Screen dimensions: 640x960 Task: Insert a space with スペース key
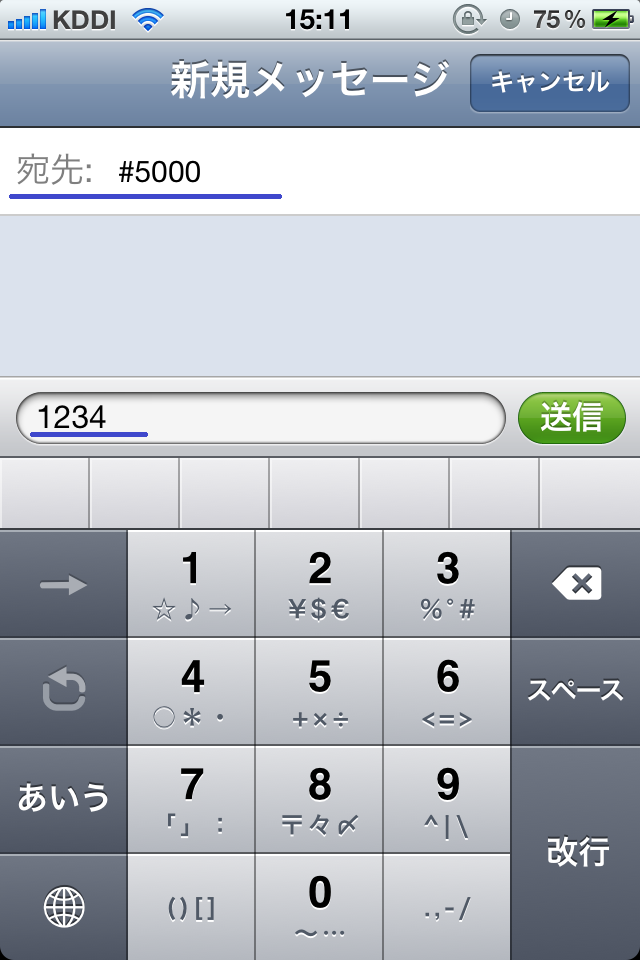coord(576,692)
